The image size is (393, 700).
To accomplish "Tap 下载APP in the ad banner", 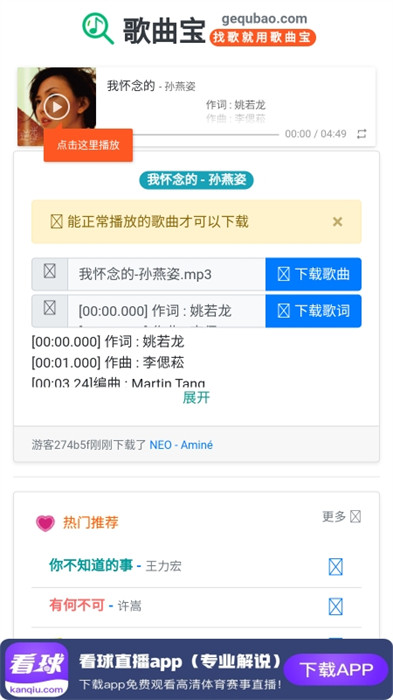I will point(336,669).
